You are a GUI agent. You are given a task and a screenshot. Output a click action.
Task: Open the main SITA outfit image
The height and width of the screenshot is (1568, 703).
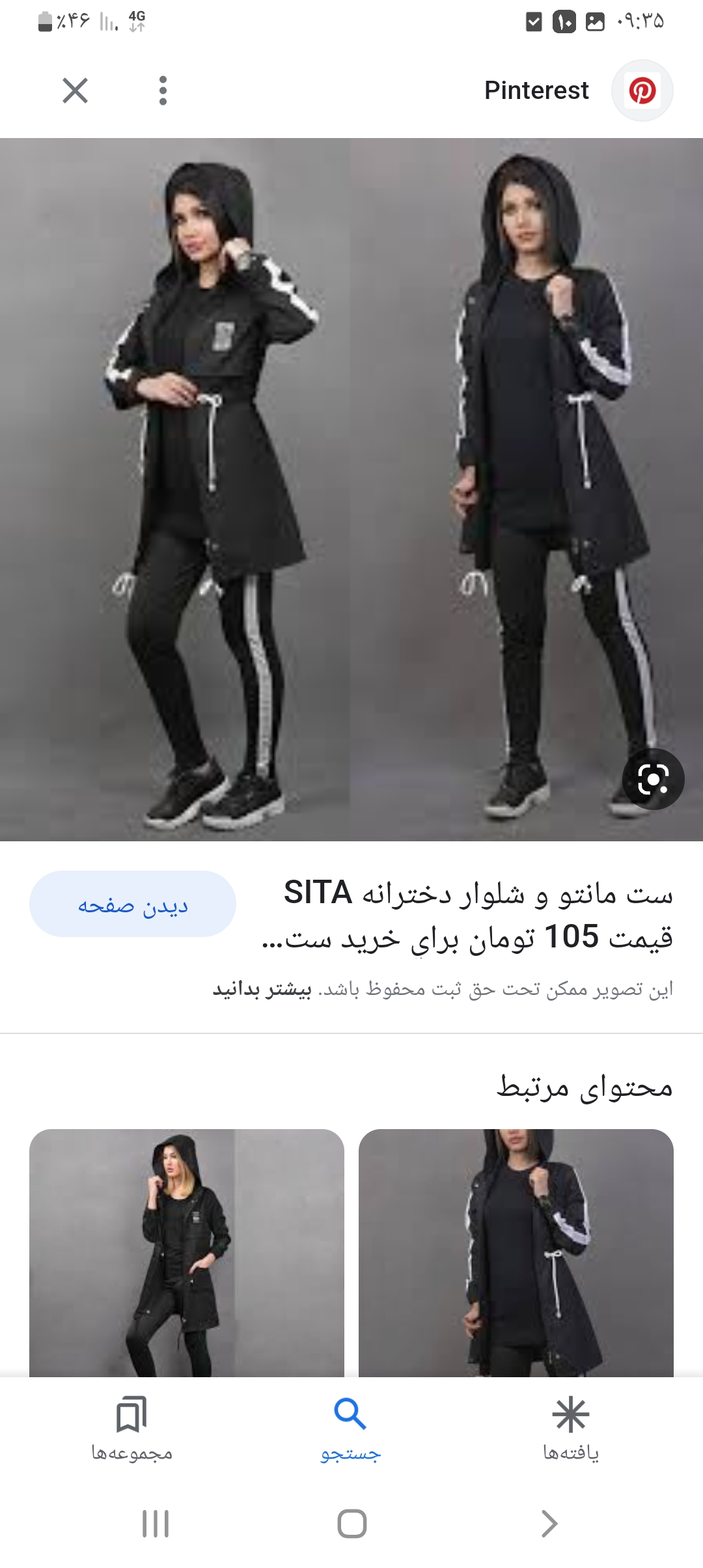tap(351, 488)
